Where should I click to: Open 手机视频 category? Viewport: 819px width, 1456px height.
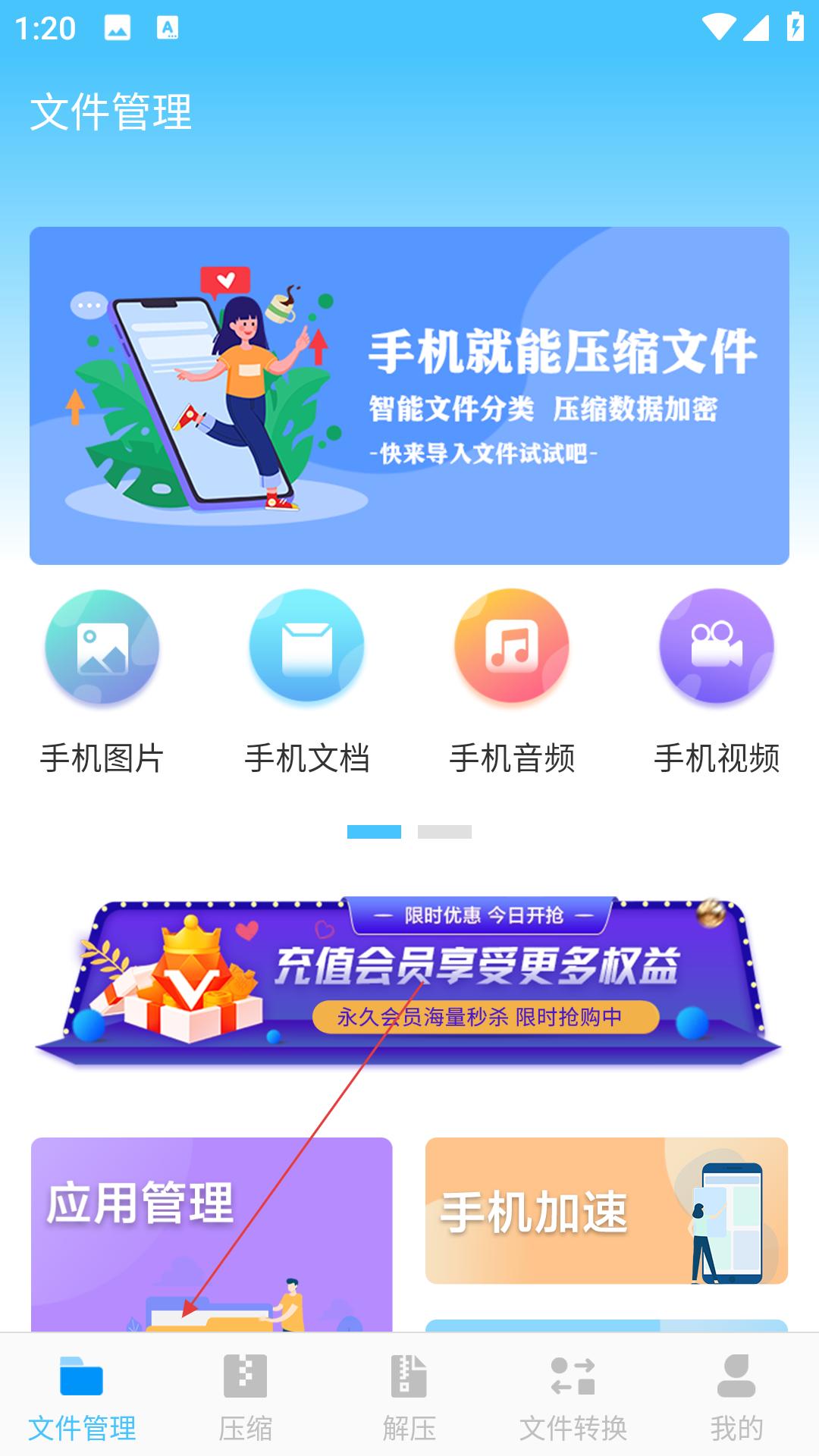(717, 680)
